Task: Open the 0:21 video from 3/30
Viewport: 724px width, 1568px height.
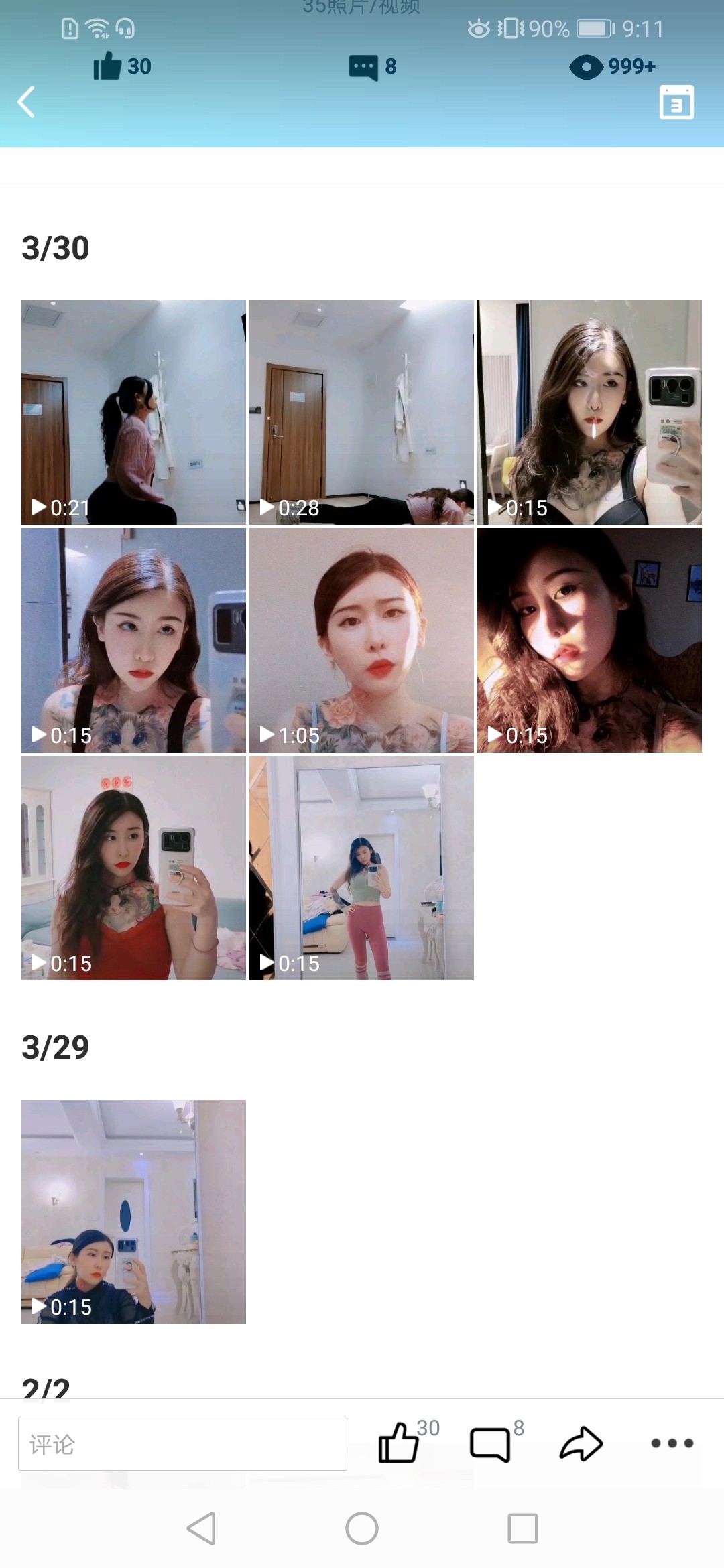Action: point(133,412)
